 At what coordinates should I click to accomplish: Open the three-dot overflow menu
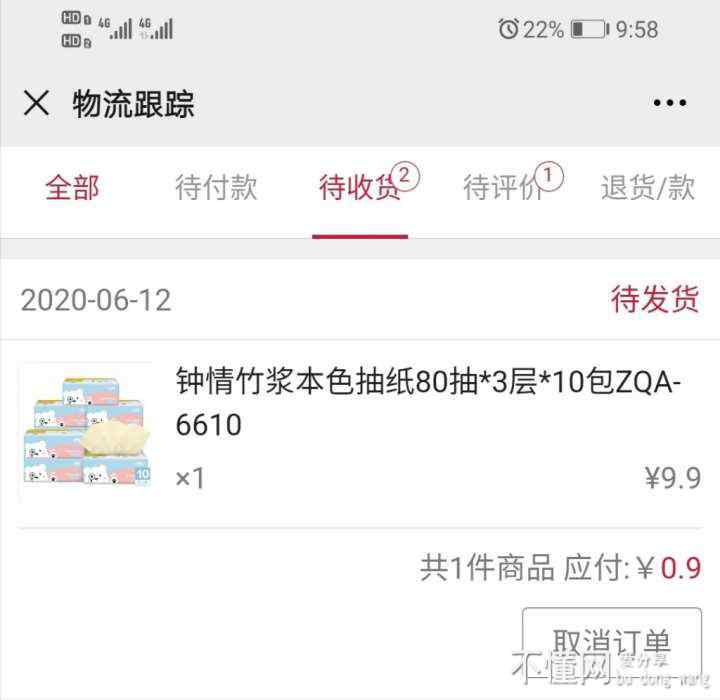point(669,103)
